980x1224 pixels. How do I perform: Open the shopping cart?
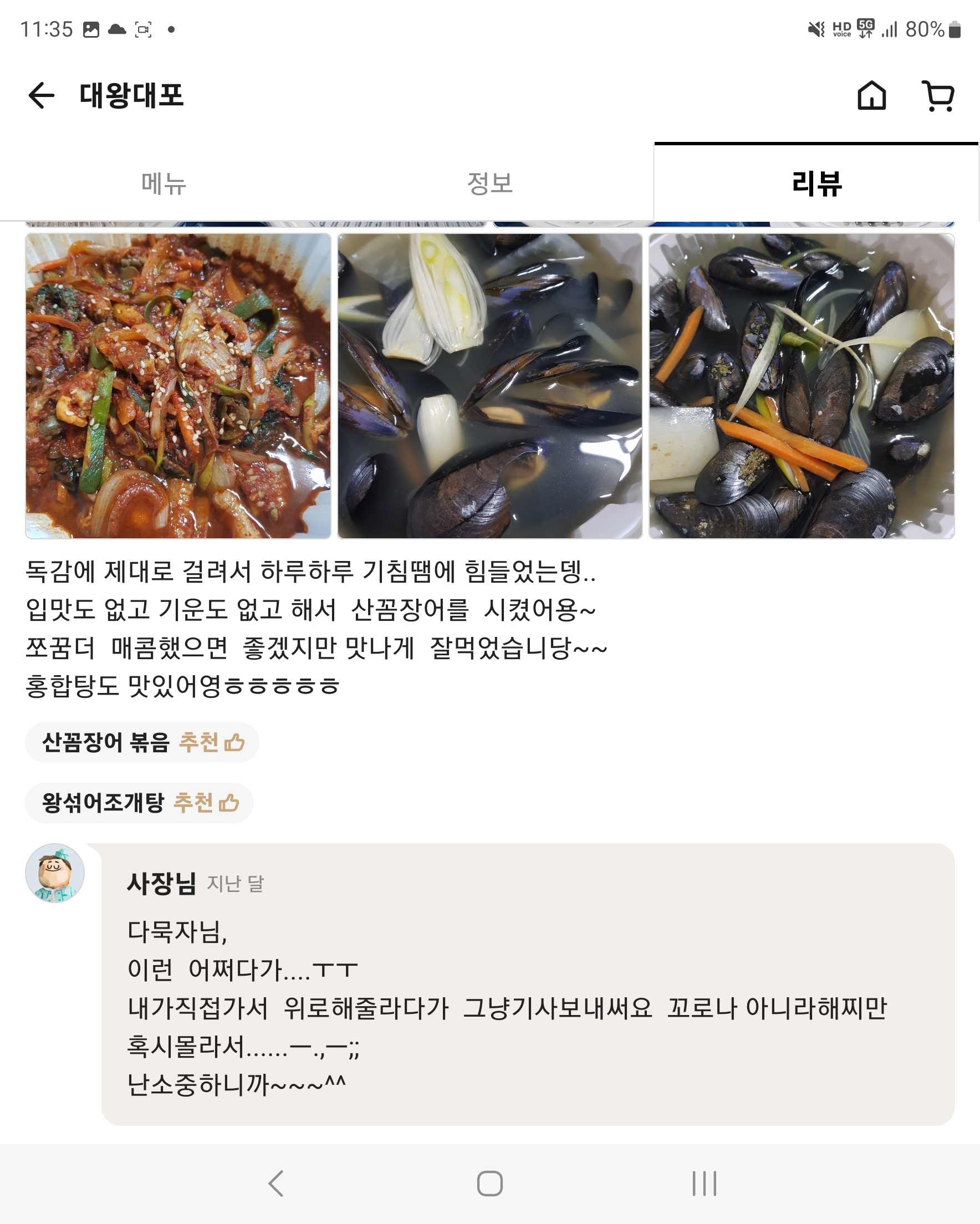click(x=938, y=95)
